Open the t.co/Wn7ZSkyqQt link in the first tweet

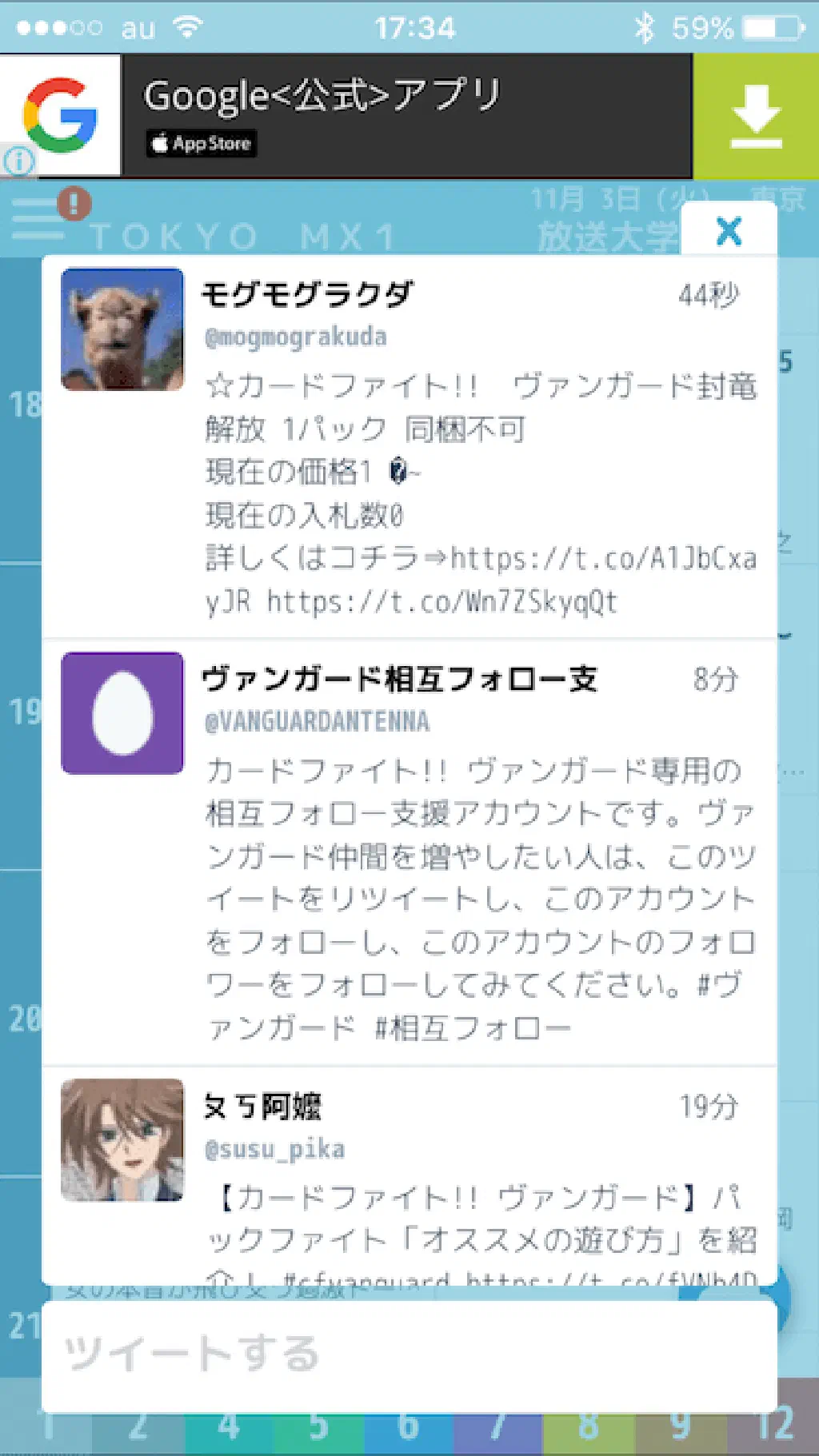click(442, 602)
